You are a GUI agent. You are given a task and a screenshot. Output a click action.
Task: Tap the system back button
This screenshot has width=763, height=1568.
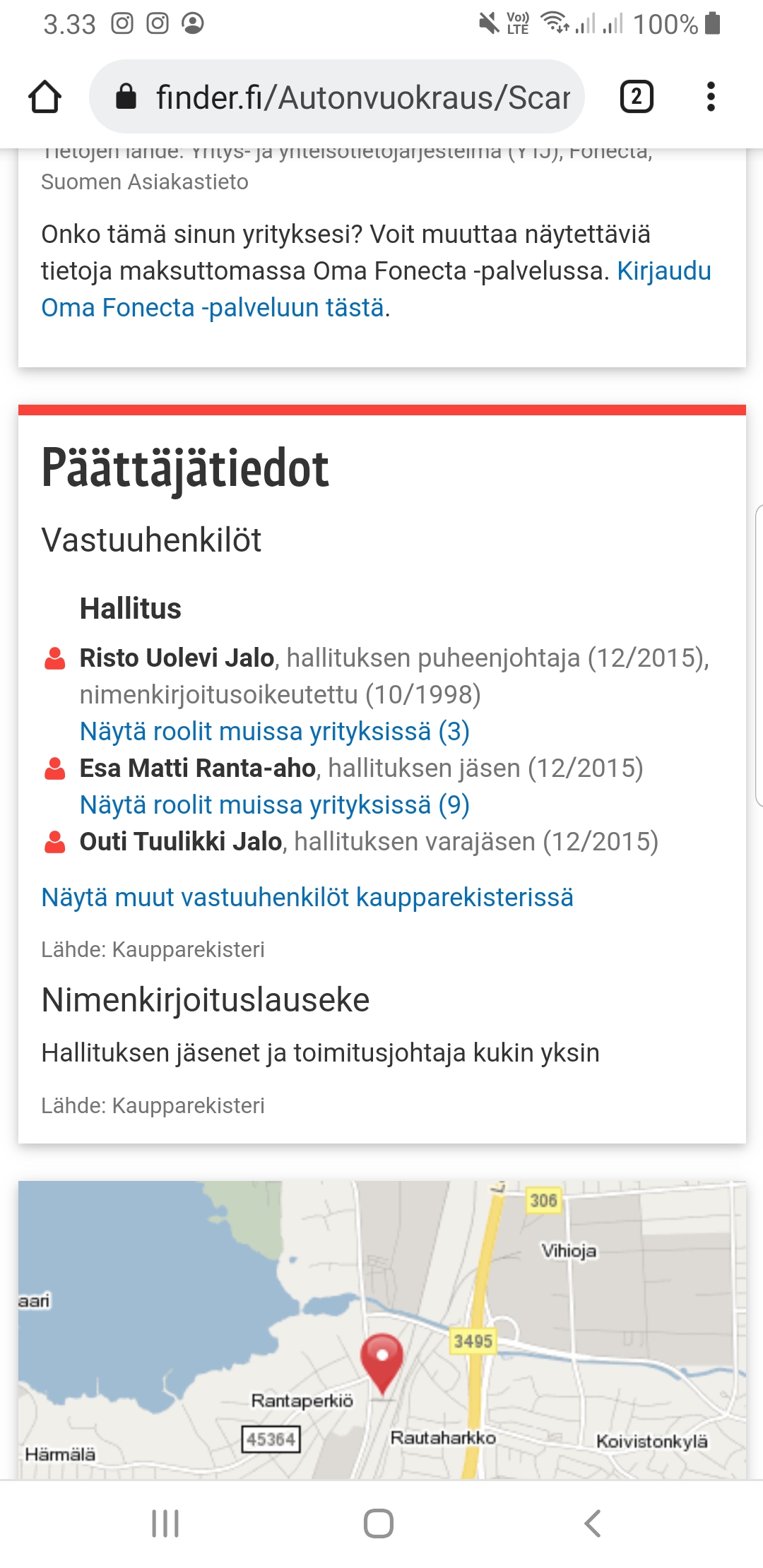click(593, 1524)
